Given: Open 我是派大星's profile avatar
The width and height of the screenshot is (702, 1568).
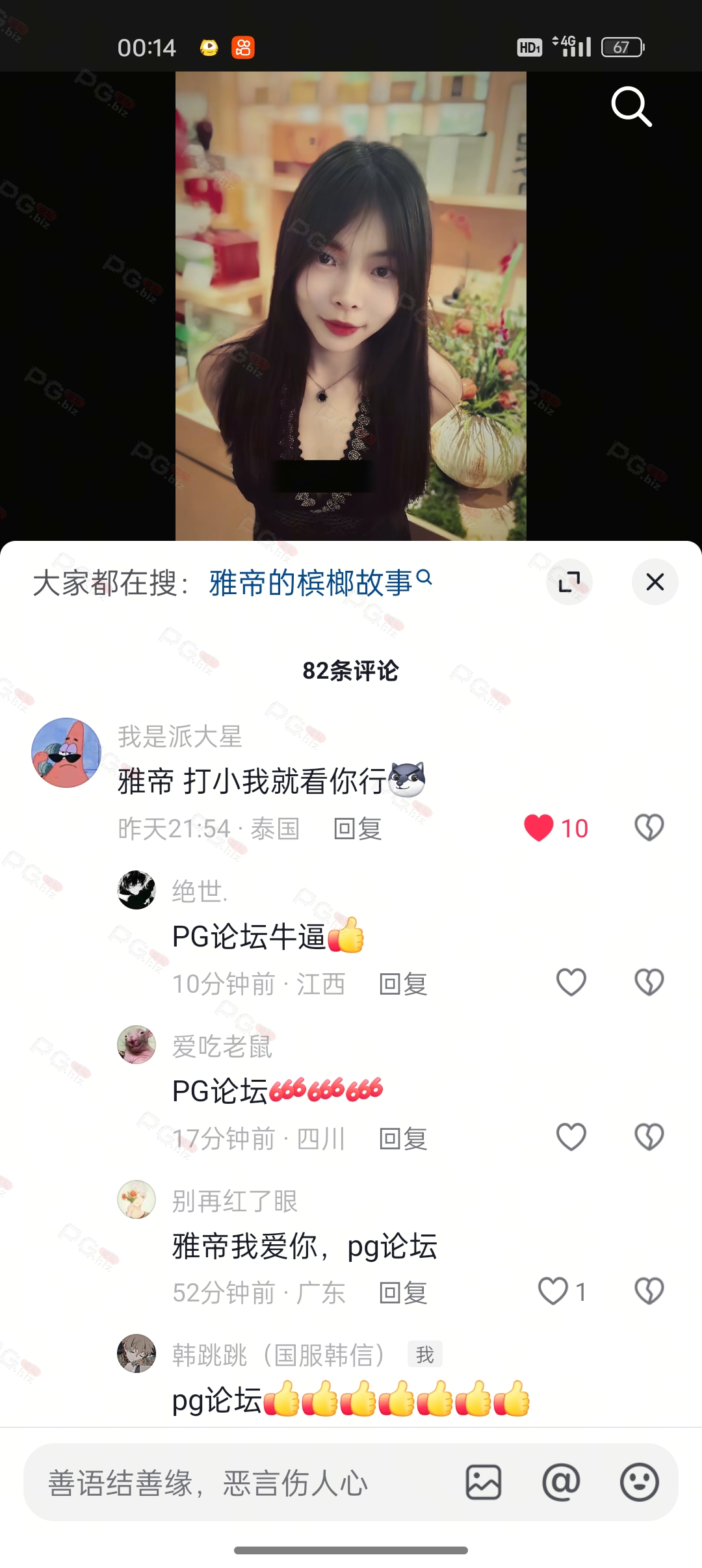Looking at the screenshot, I should click(66, 753).
